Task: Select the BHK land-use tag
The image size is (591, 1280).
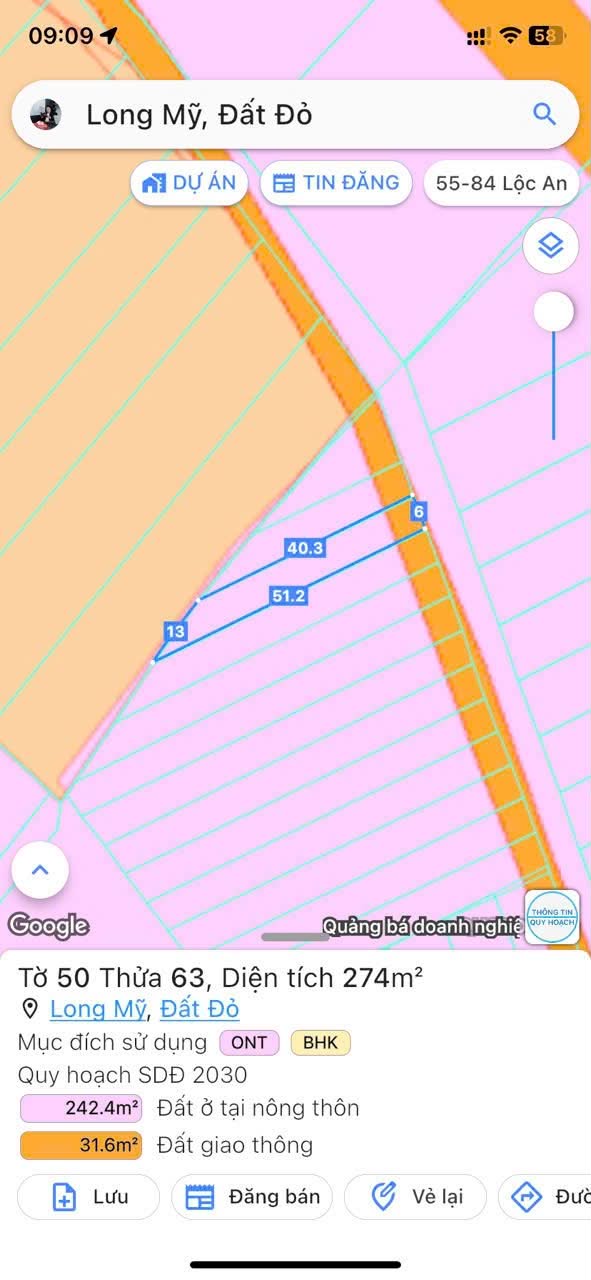Action: (x=321, y=1043)
